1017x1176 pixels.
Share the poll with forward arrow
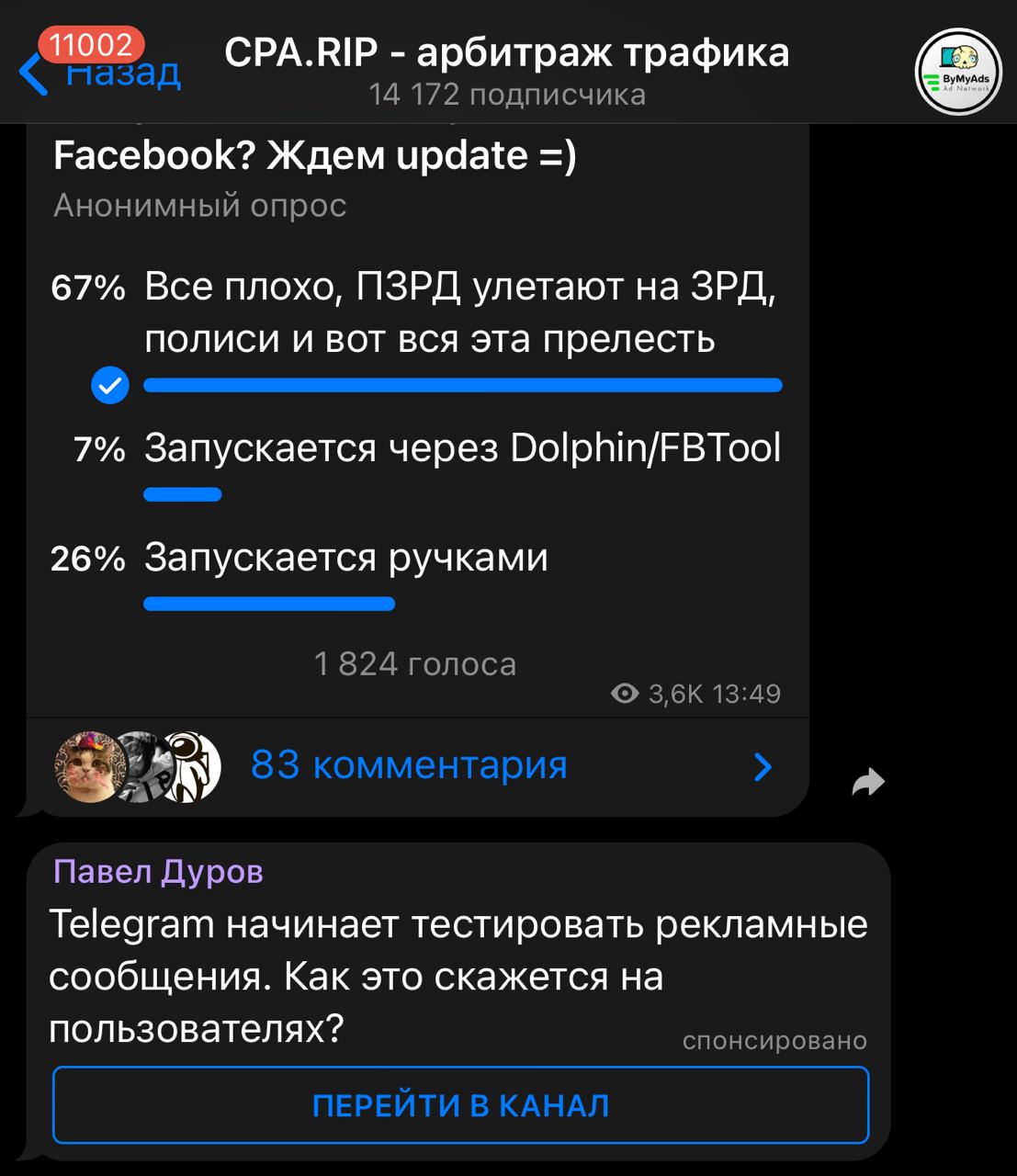(868, 782)
